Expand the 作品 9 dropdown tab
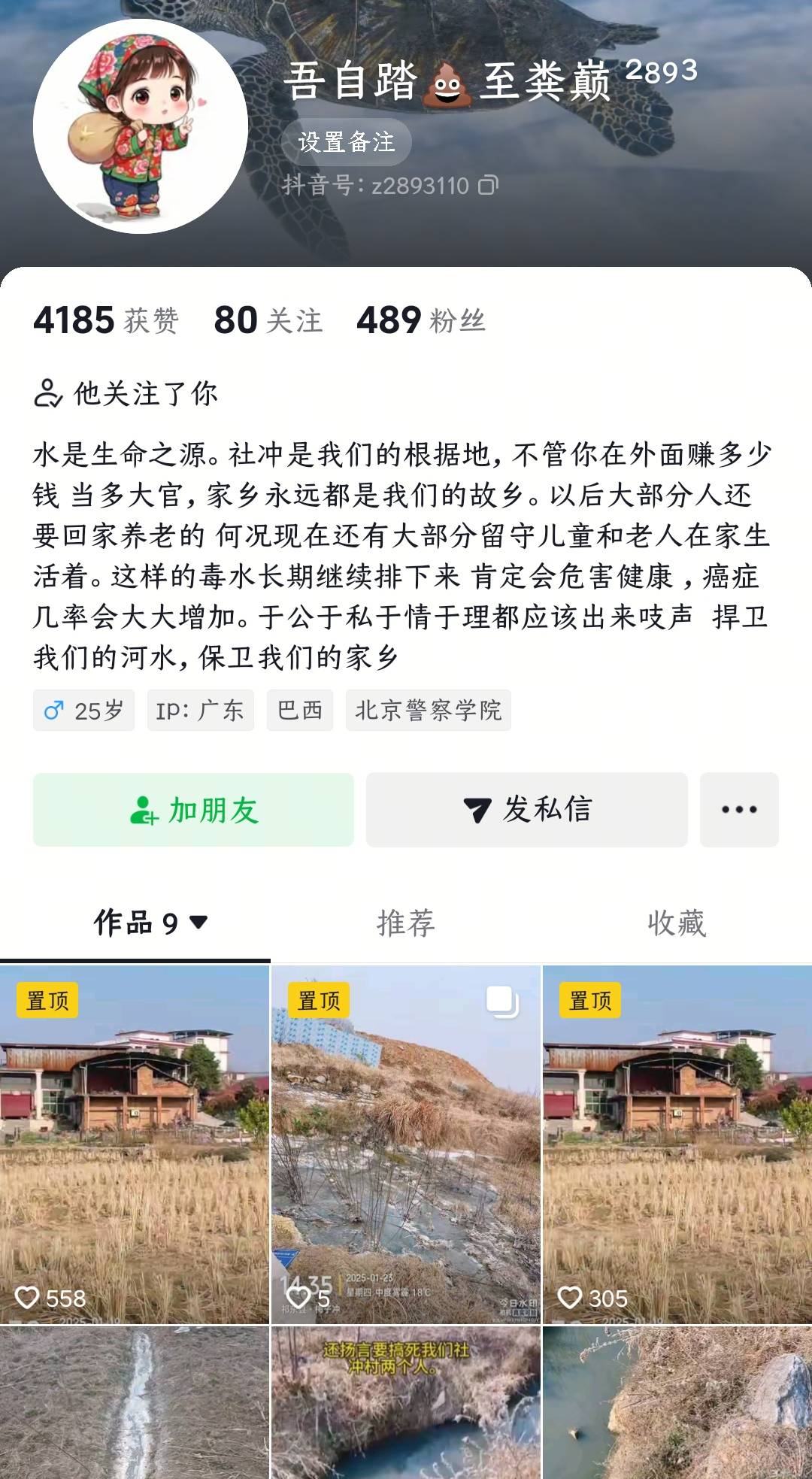Image resolution: width=812 pixels, height=1479 pixels. coord(150,923)
